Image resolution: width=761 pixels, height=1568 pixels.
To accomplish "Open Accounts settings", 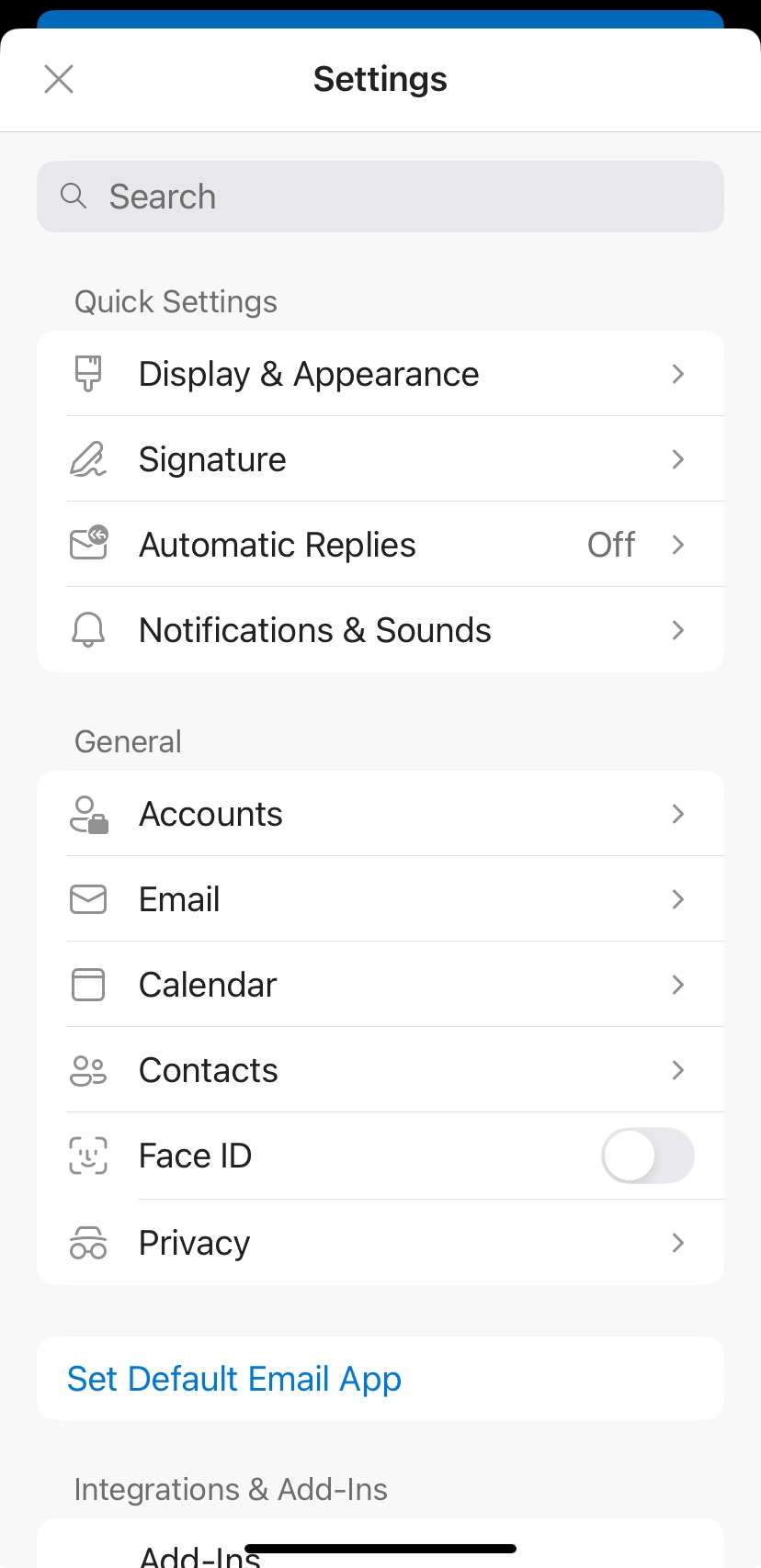I will tap(380, 814).
